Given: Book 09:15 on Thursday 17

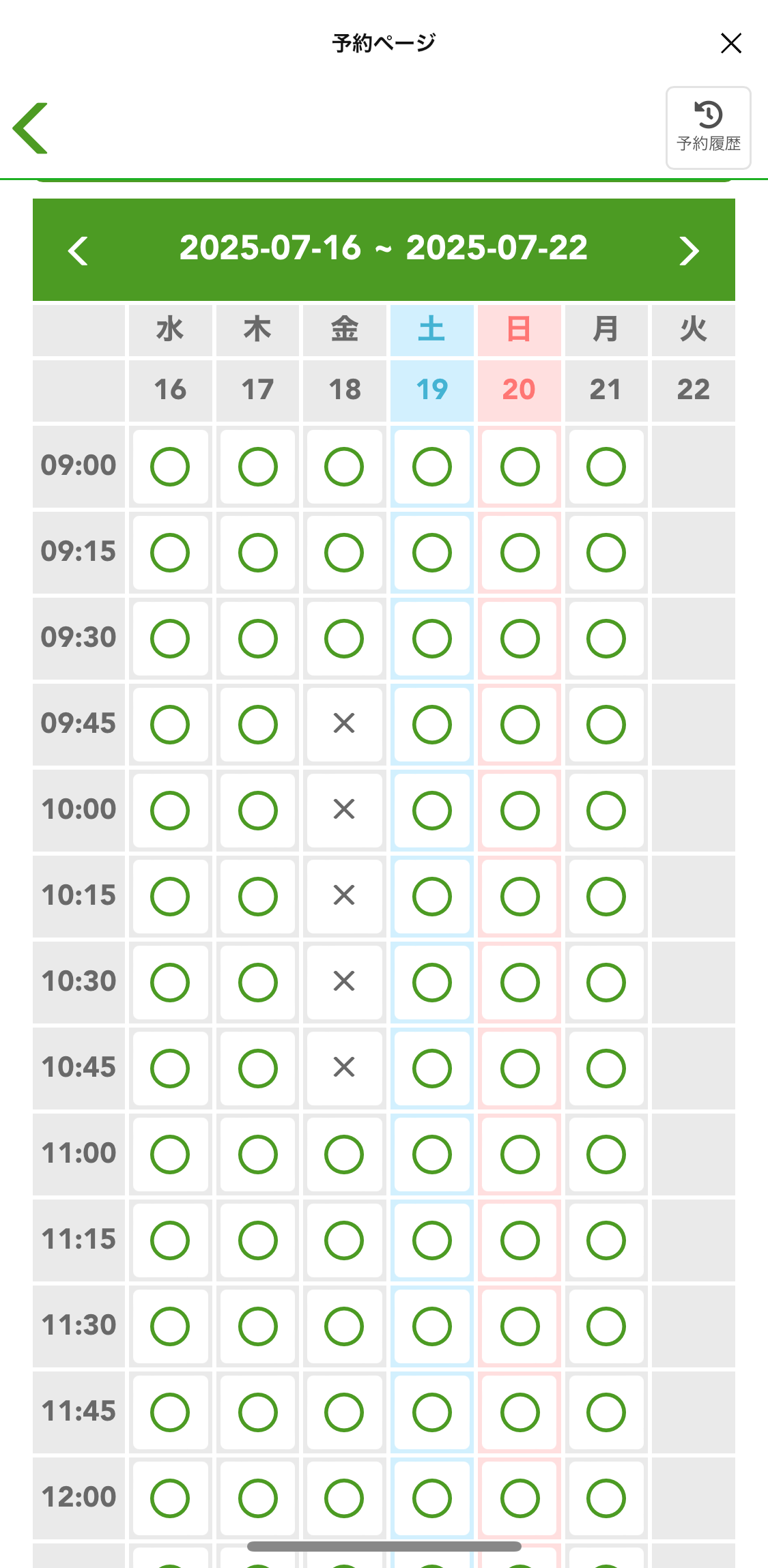Looking at the screenshot, I should point(257,553).
